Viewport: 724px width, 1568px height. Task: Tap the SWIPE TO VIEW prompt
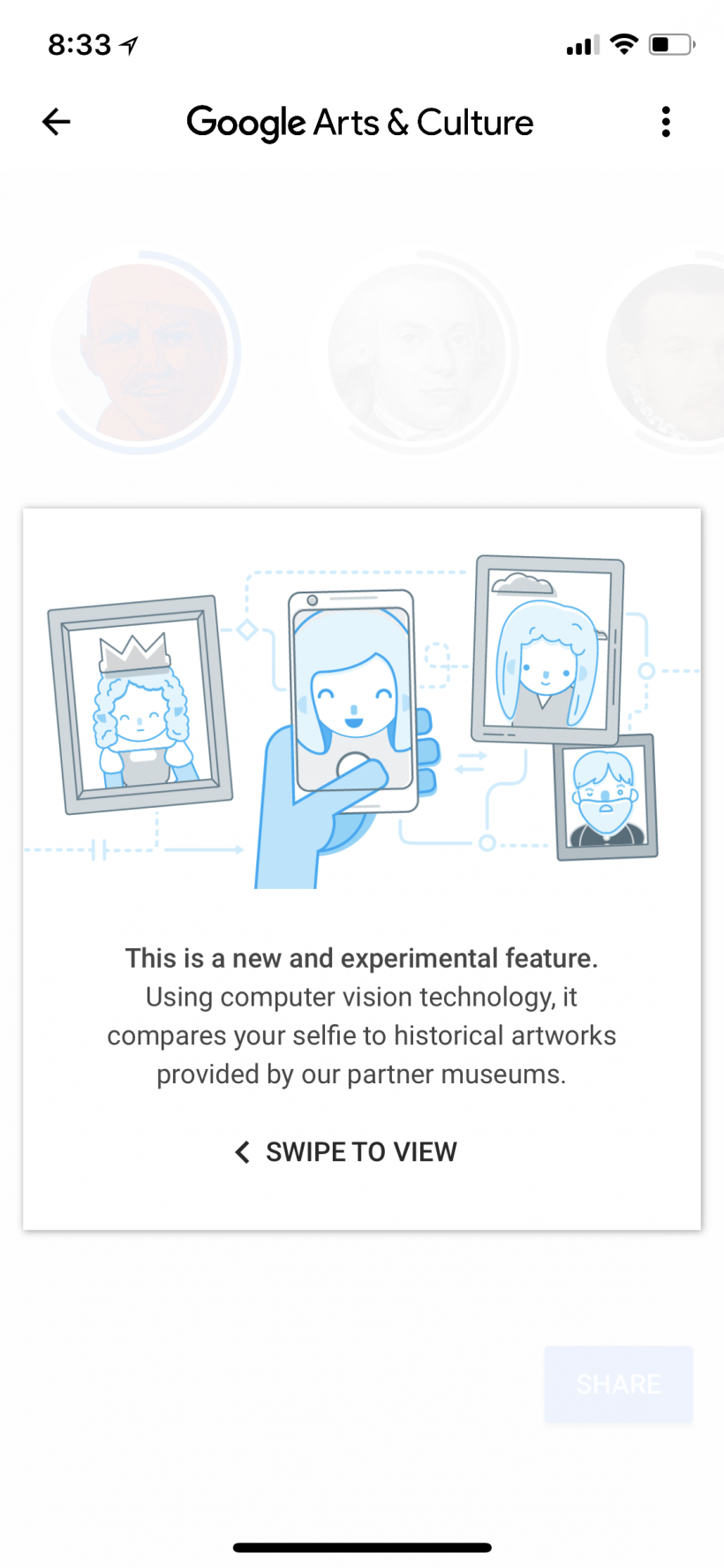[x=346, y=1151]
